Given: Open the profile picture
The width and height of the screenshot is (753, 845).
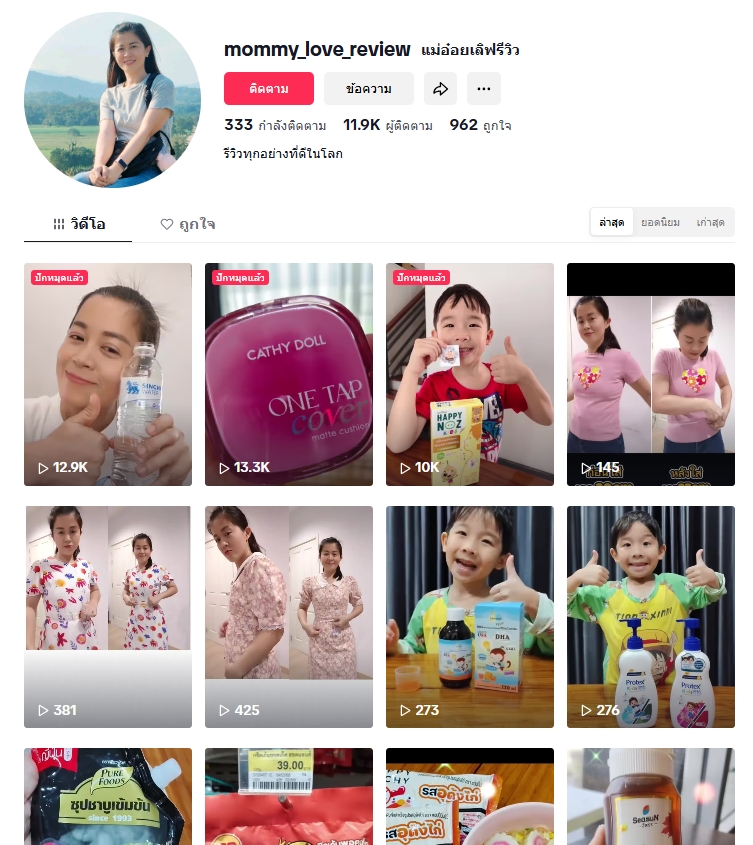Looking at the screenshot, I should (112, 100).
